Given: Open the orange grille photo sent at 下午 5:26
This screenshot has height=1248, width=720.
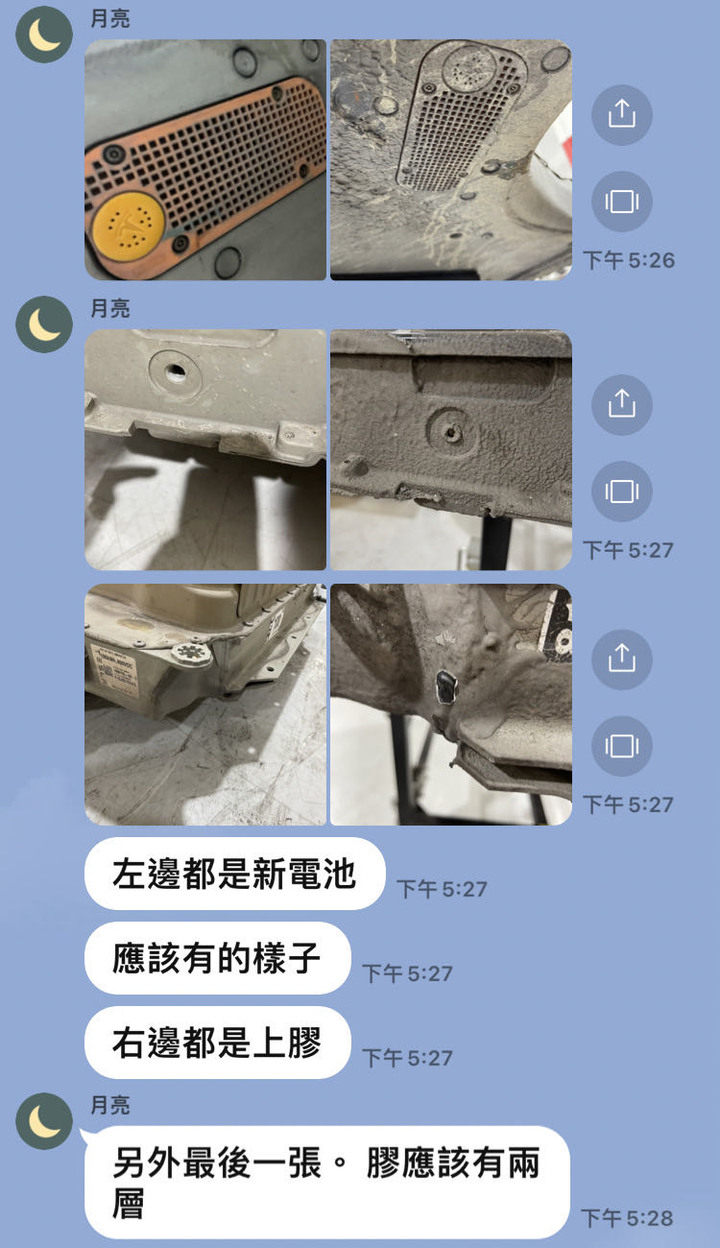Looking at the screenshot, I should click(x=205, y=160).
